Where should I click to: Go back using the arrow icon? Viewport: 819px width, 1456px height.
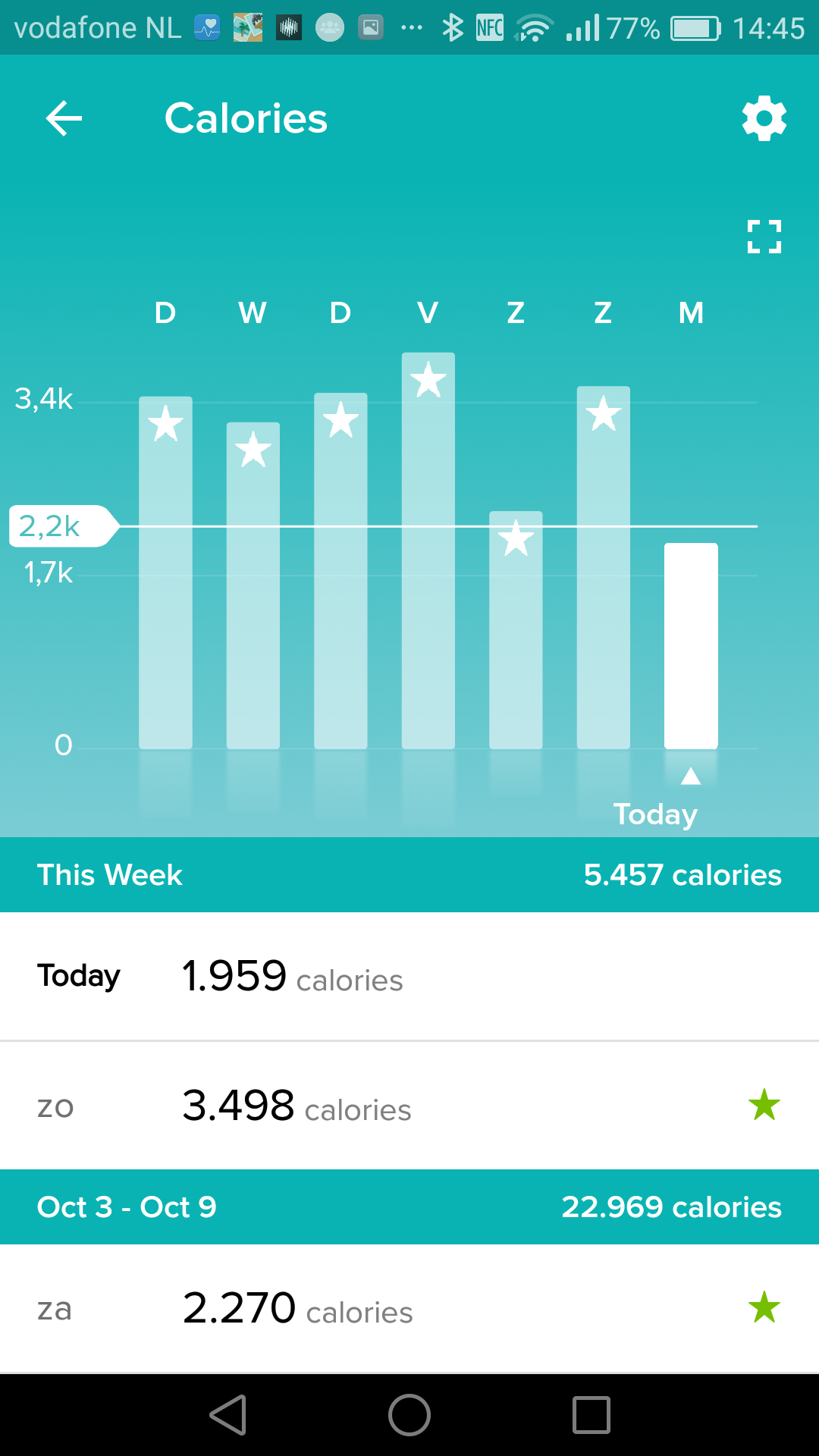click(64, 118)
